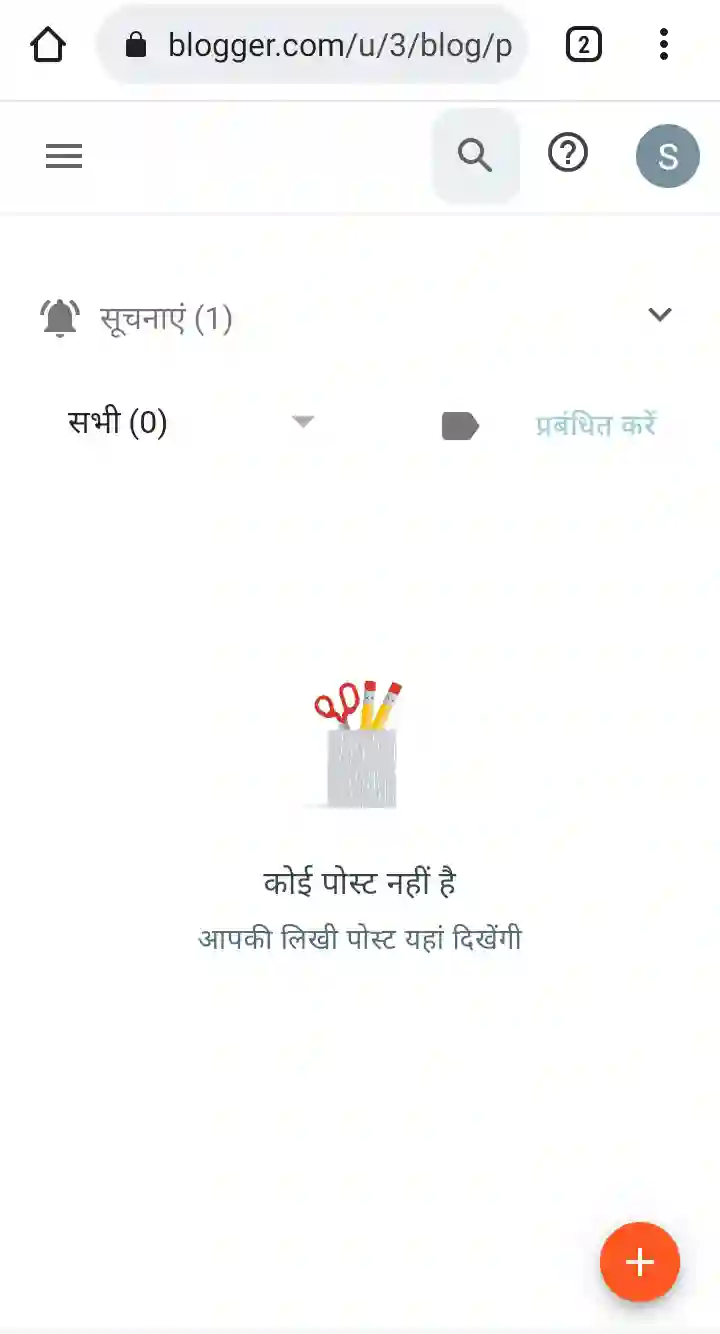Tap the label tag icon
720x1334 pixels.
pos(460,425)
